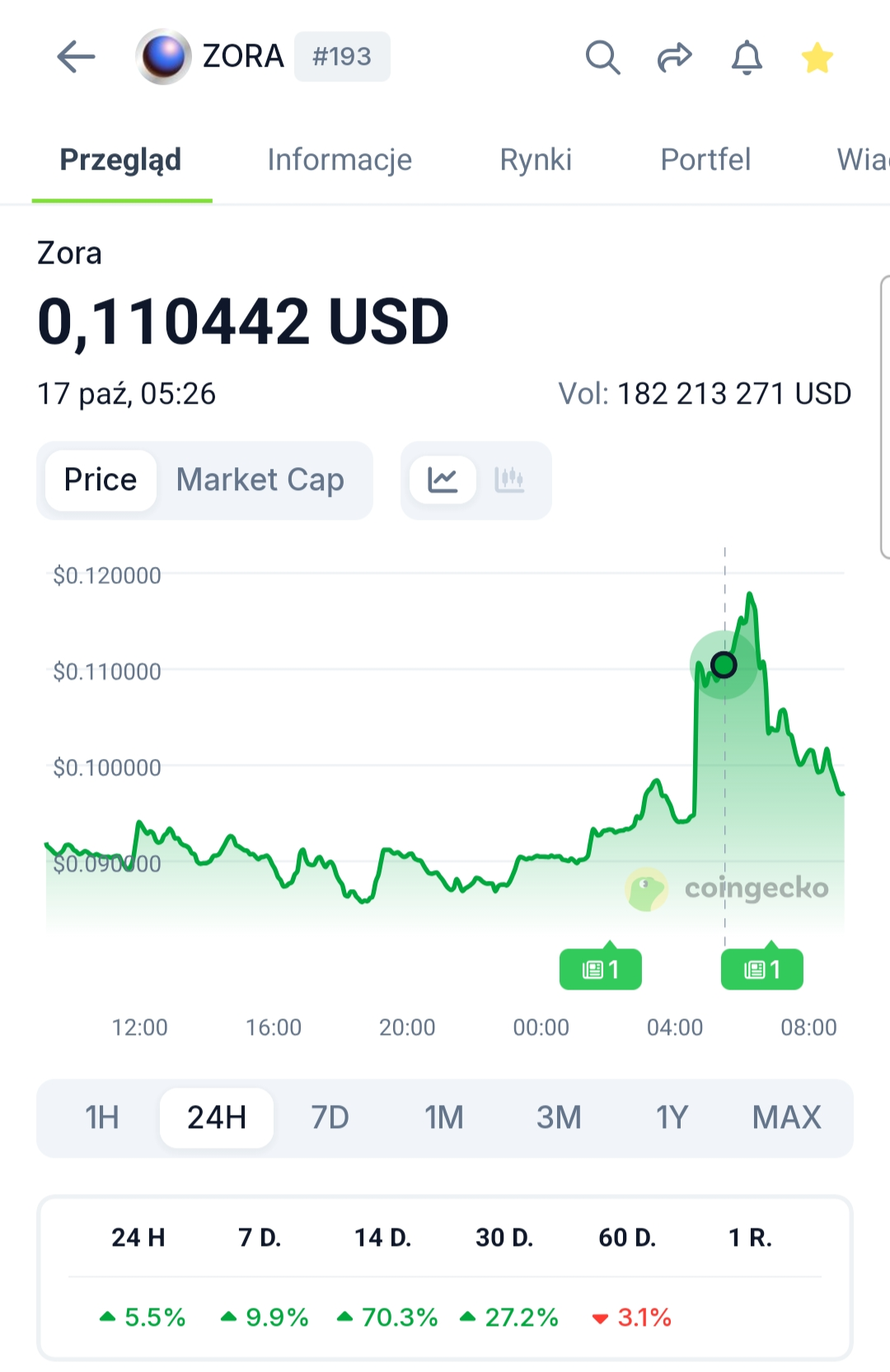Share the ZORA coin page
This screenshot has height=1372, width=890.
coord(674,58)
